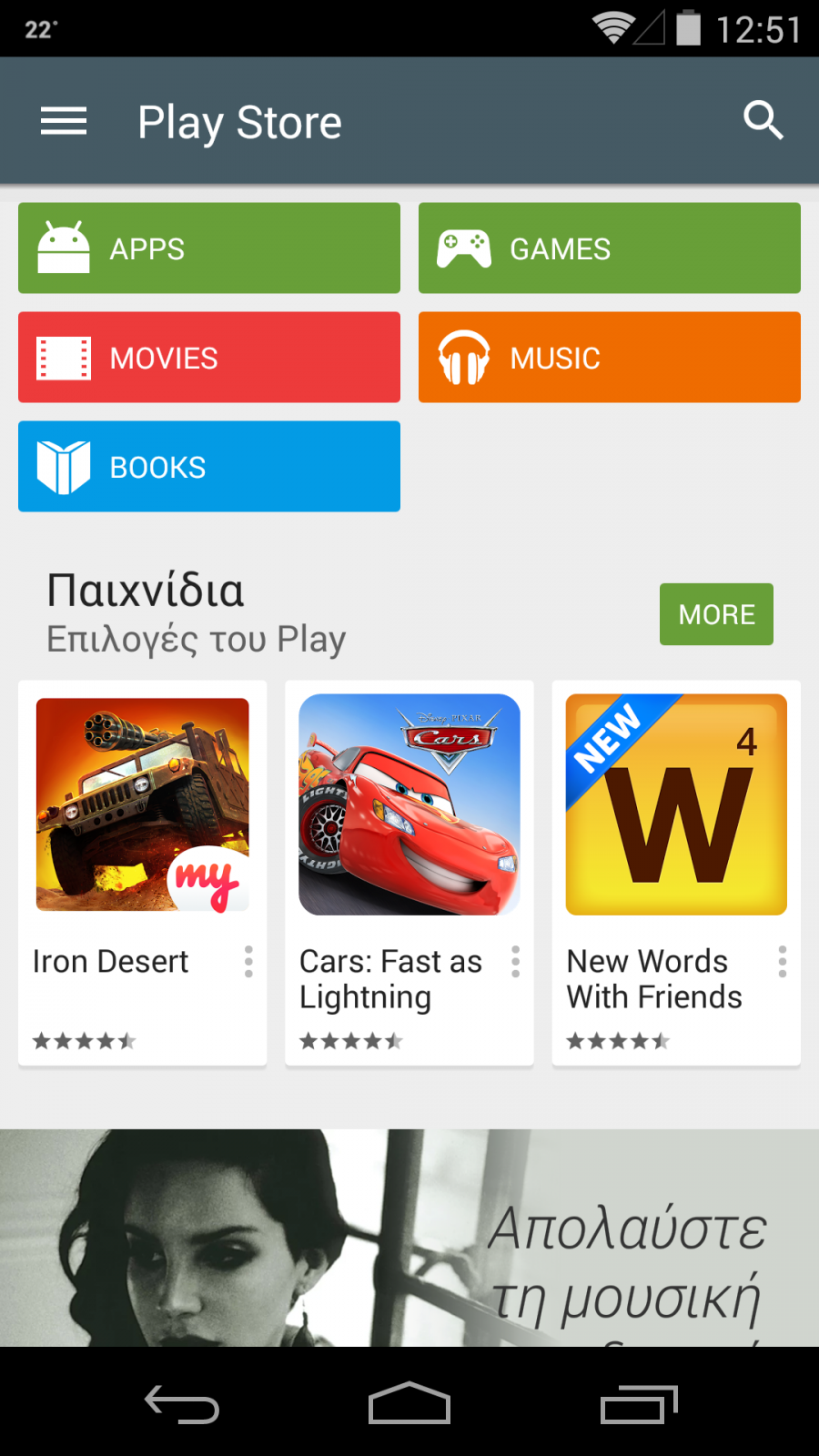Viewport: 819px width, 1456px height.
Task: Tap the search magnifier icon
Action: [763, 120]
